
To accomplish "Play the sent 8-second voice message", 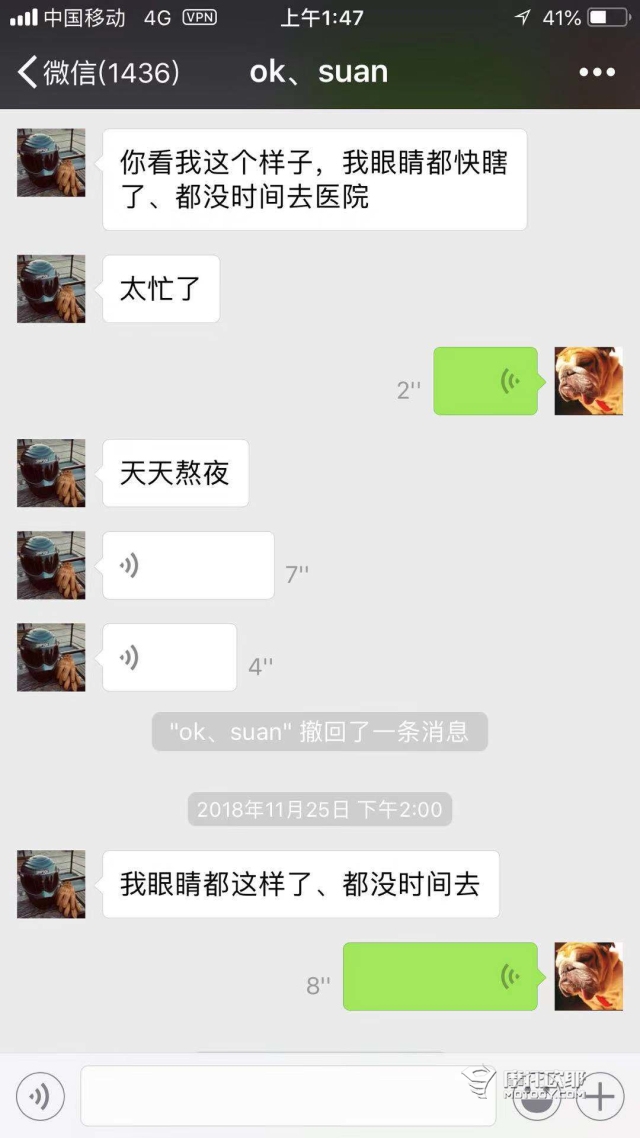I will (440, 976).
